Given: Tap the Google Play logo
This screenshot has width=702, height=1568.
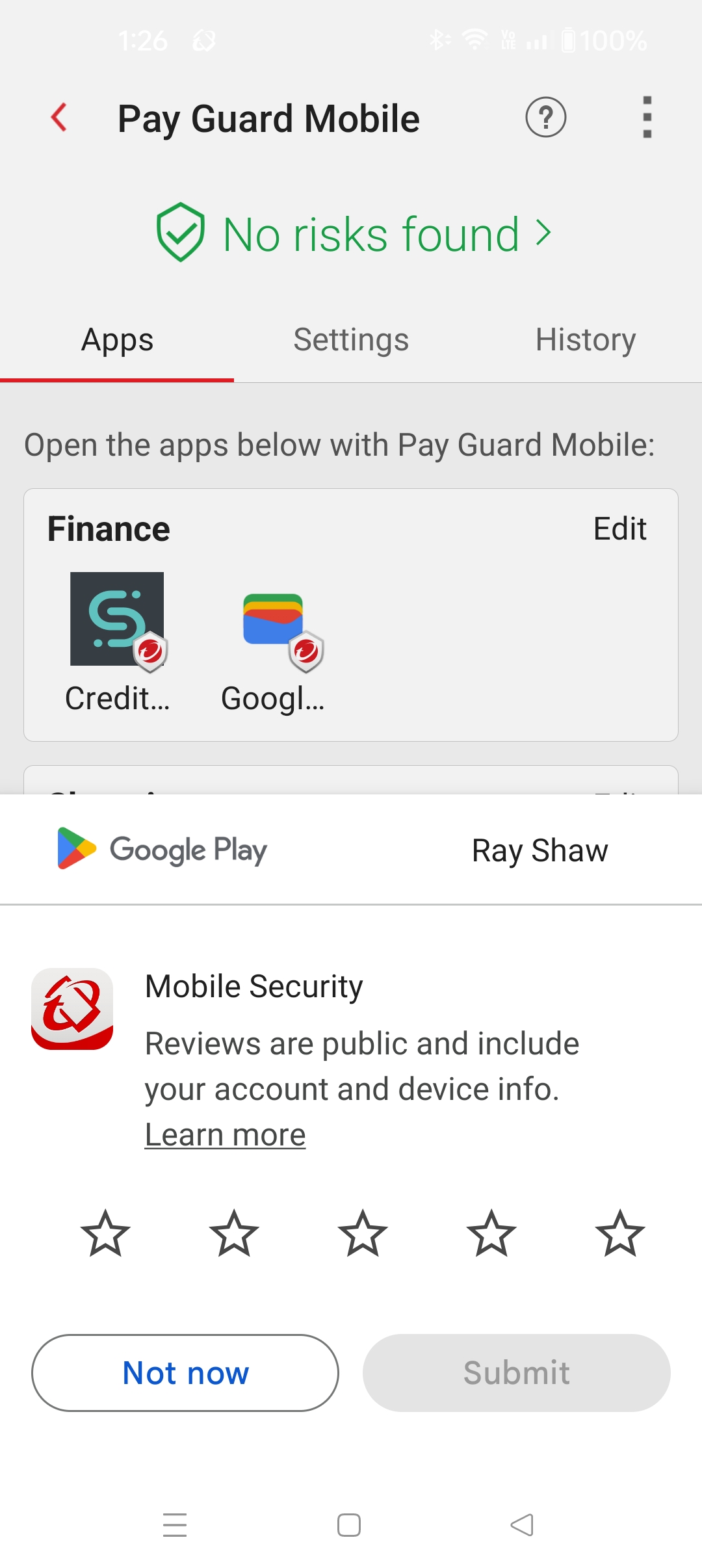Looking at the screenshot, I should (x=160, y=849).
